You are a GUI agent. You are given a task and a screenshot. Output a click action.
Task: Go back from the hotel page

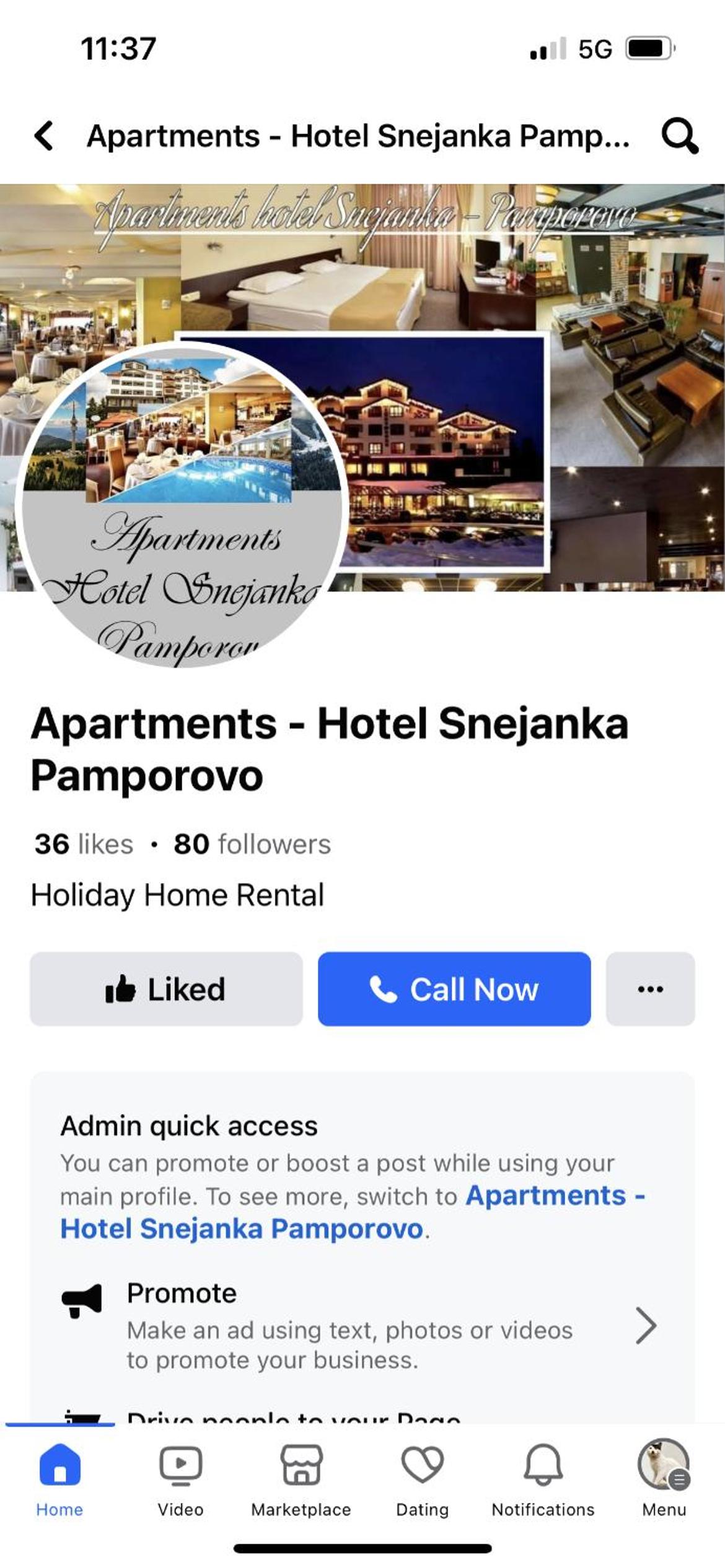coord(43,136)
